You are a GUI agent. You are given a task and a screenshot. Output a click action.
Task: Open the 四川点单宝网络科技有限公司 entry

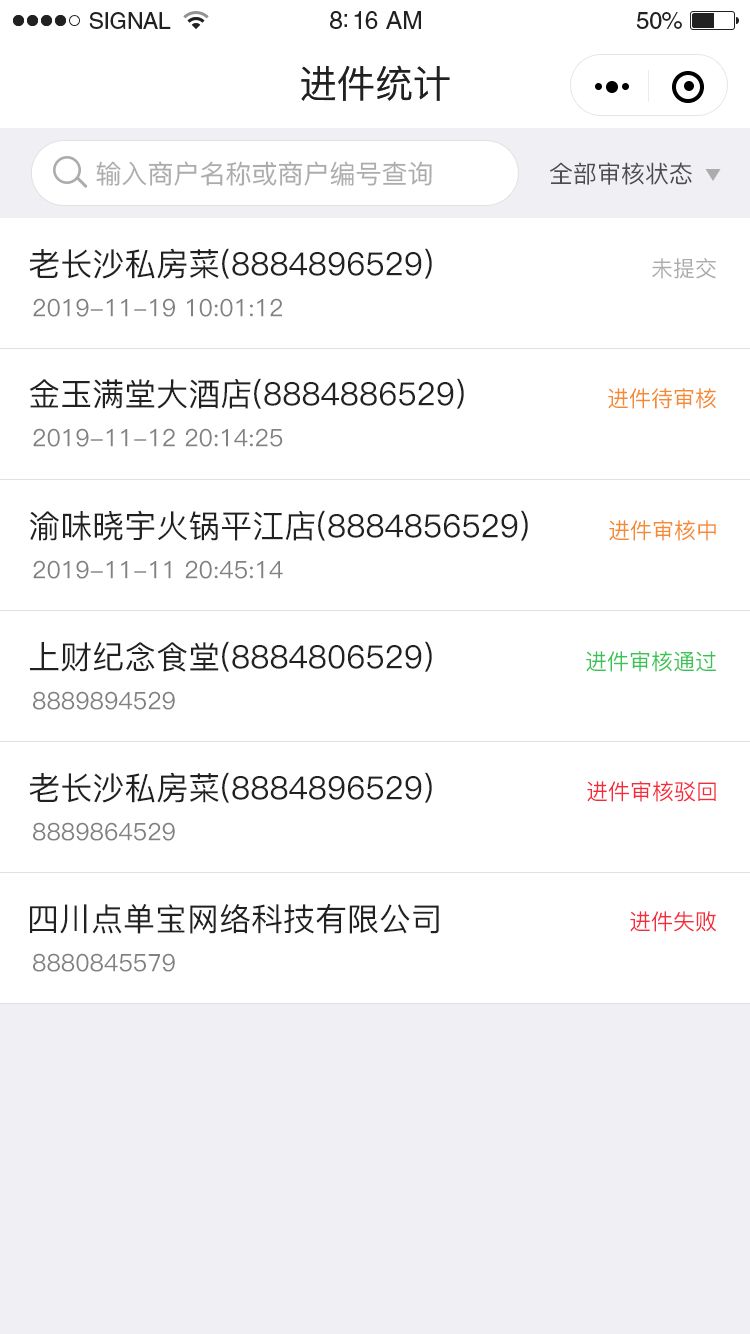click(374, 938)
